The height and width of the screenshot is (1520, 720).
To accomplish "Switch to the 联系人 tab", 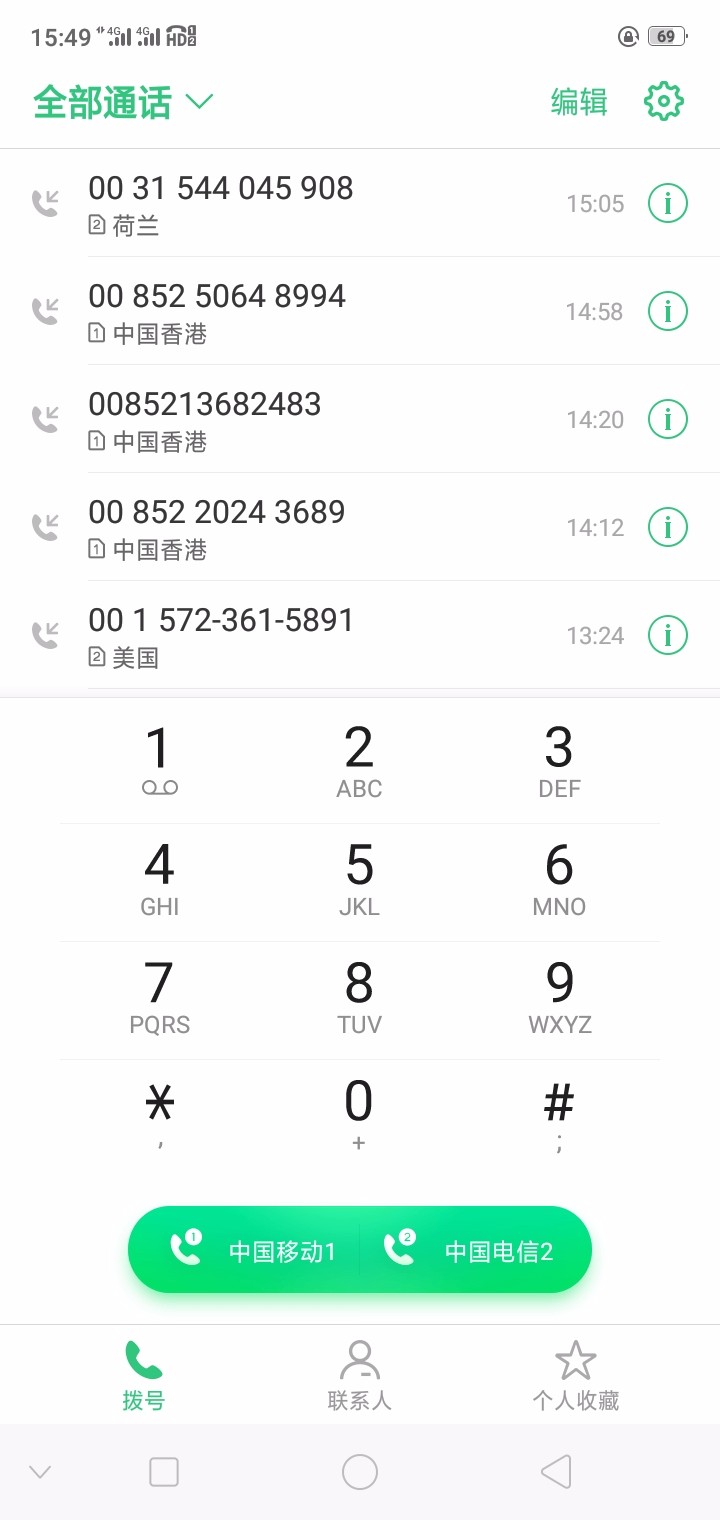I will click(x=360, y=1375).
